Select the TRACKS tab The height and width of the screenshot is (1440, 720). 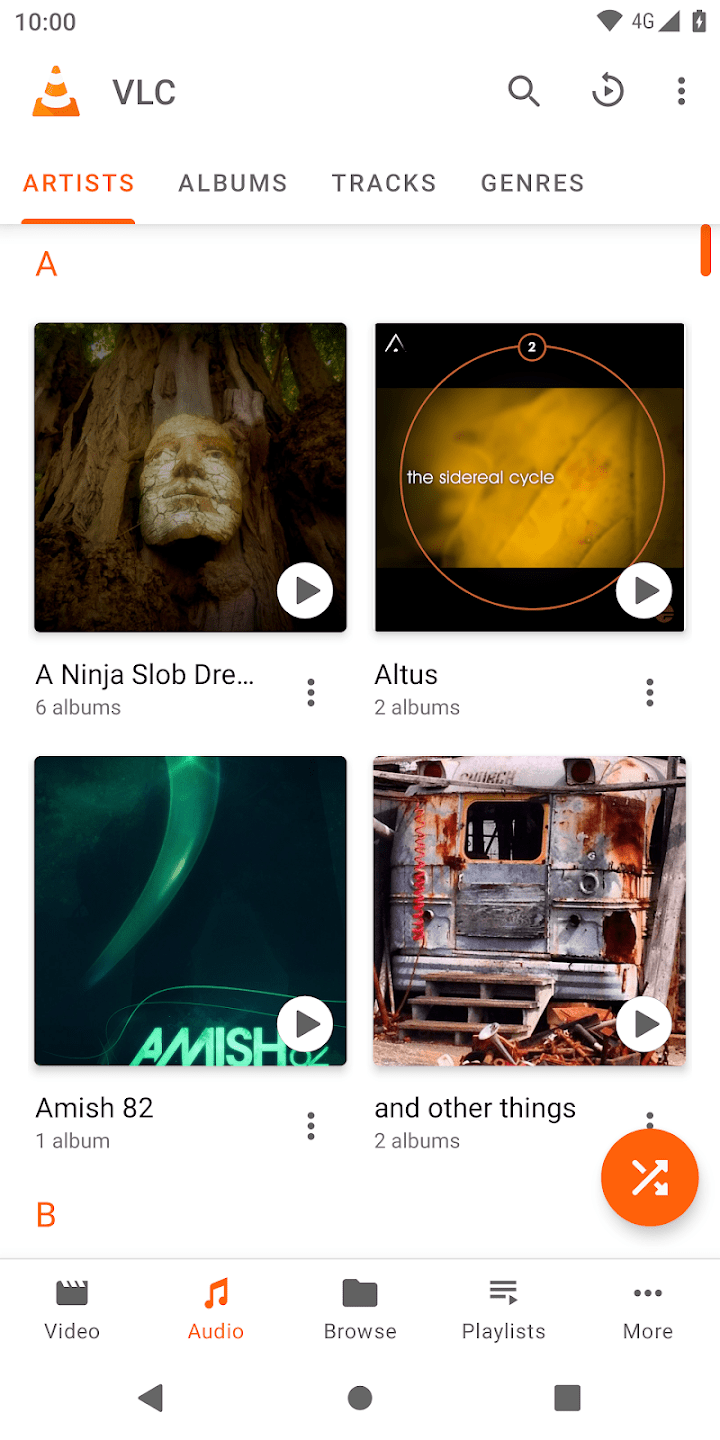pyautogui.click(x=383, y=183)
